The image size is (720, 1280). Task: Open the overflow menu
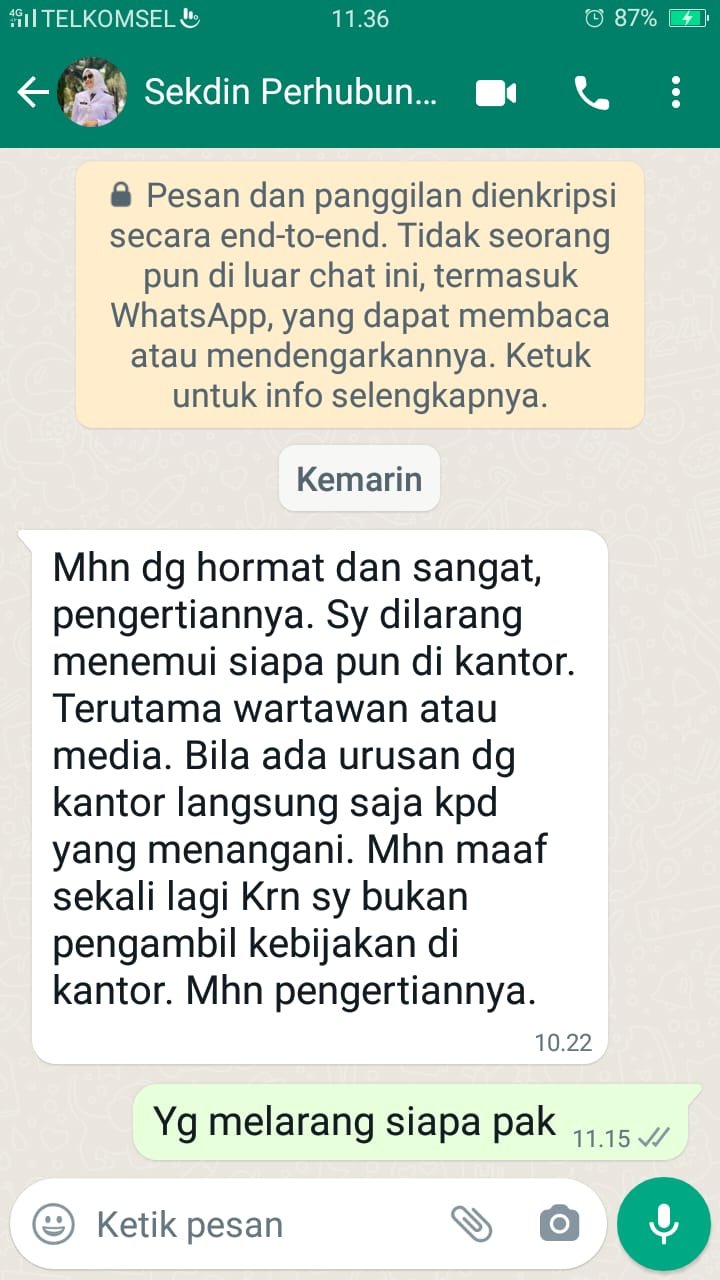(x=676, y=93)
